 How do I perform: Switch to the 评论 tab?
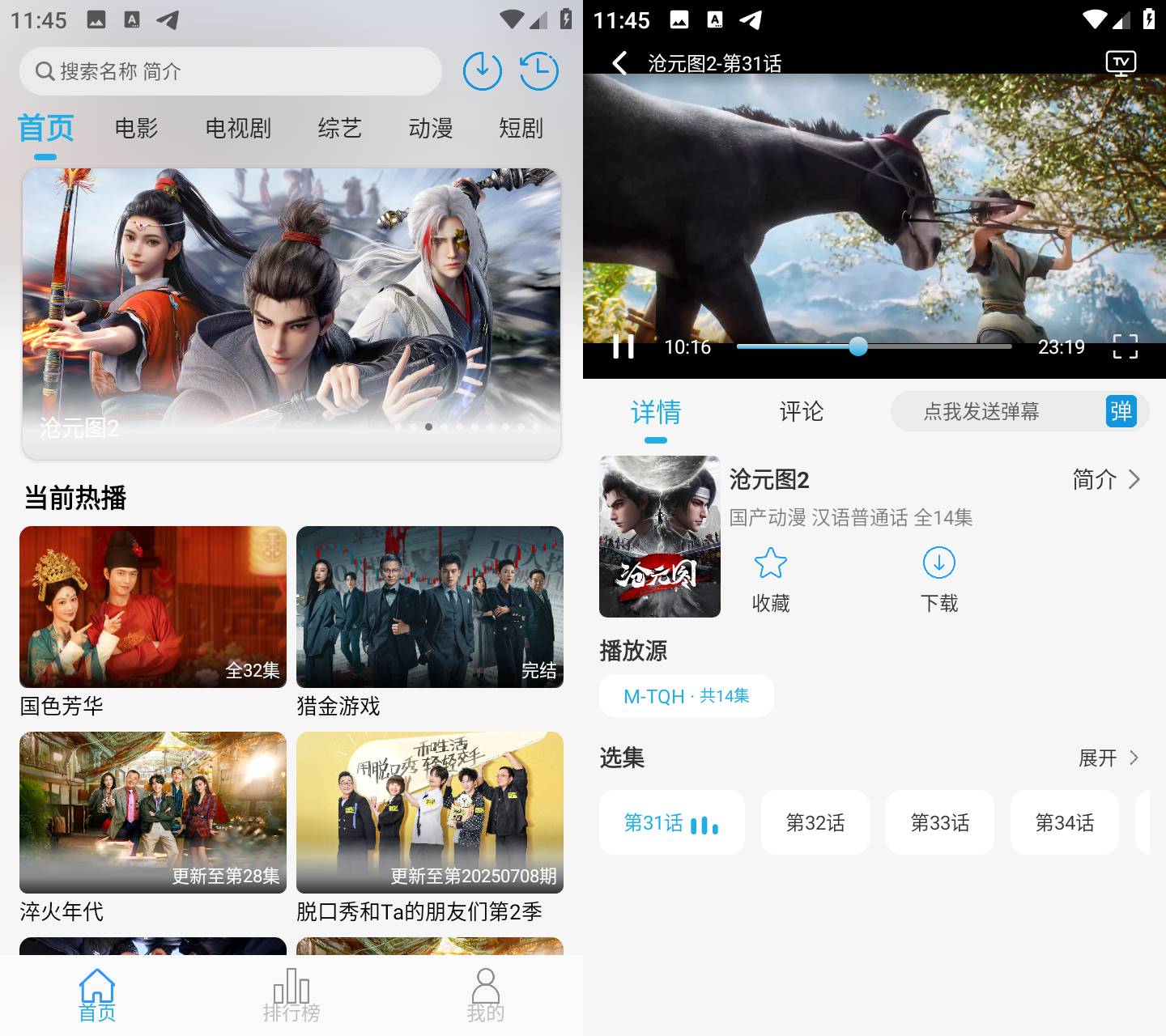[x=801, y=412]
